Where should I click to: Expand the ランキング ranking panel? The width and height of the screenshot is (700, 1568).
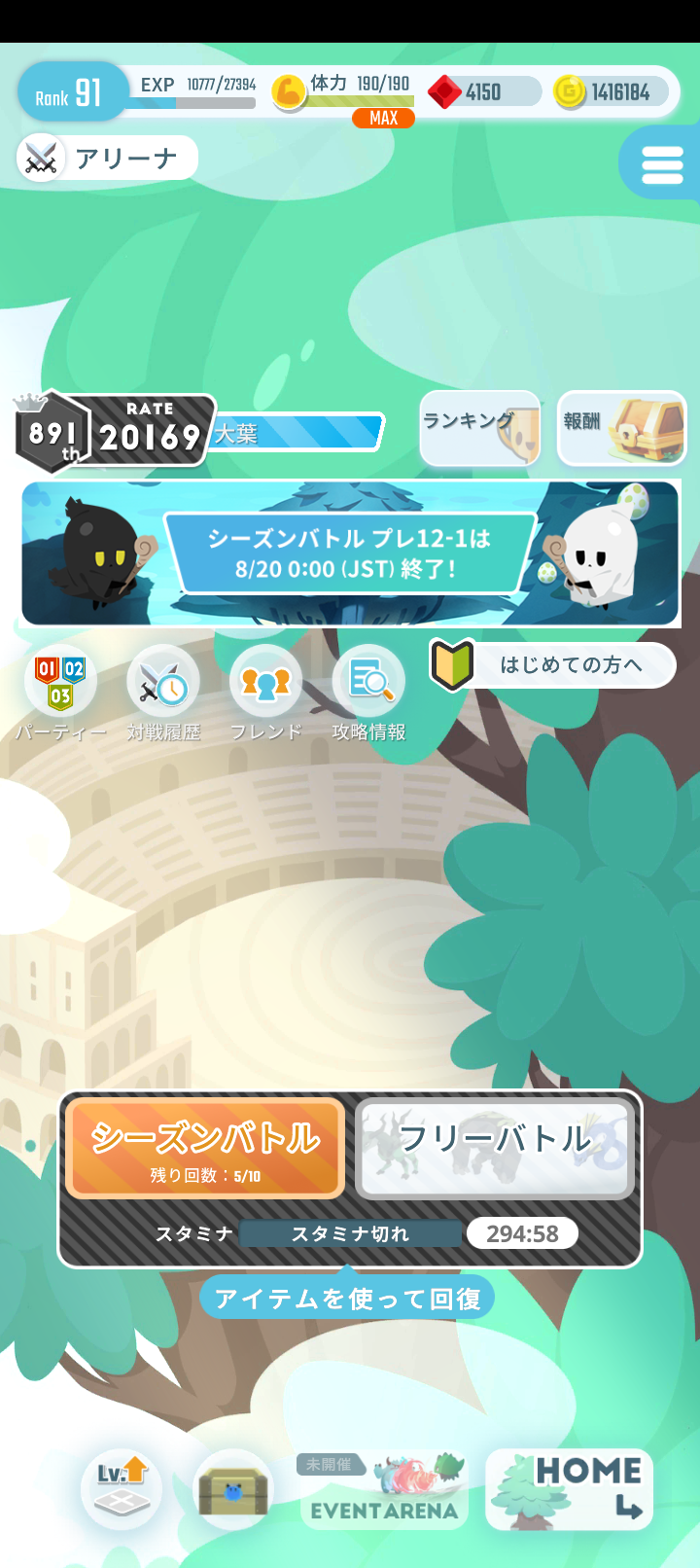click(479, 428)
